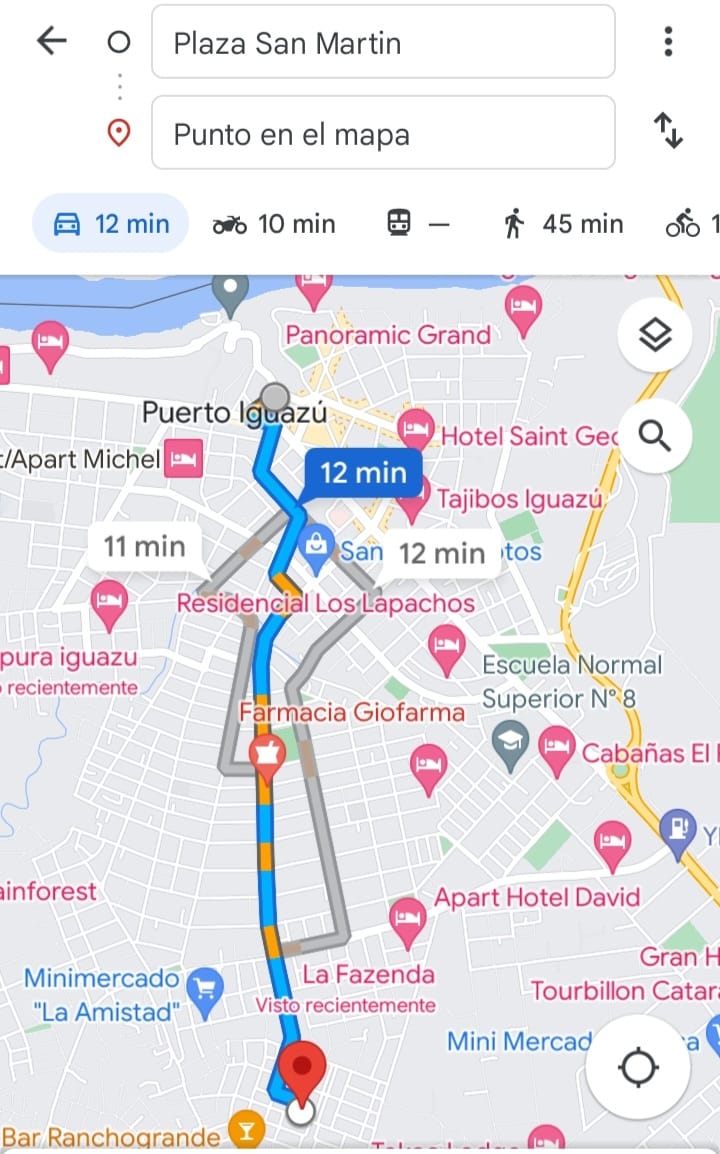Switch to motorcycle mode, 10 min
The width and height of the screenshot is (720, 1154).
273,224
